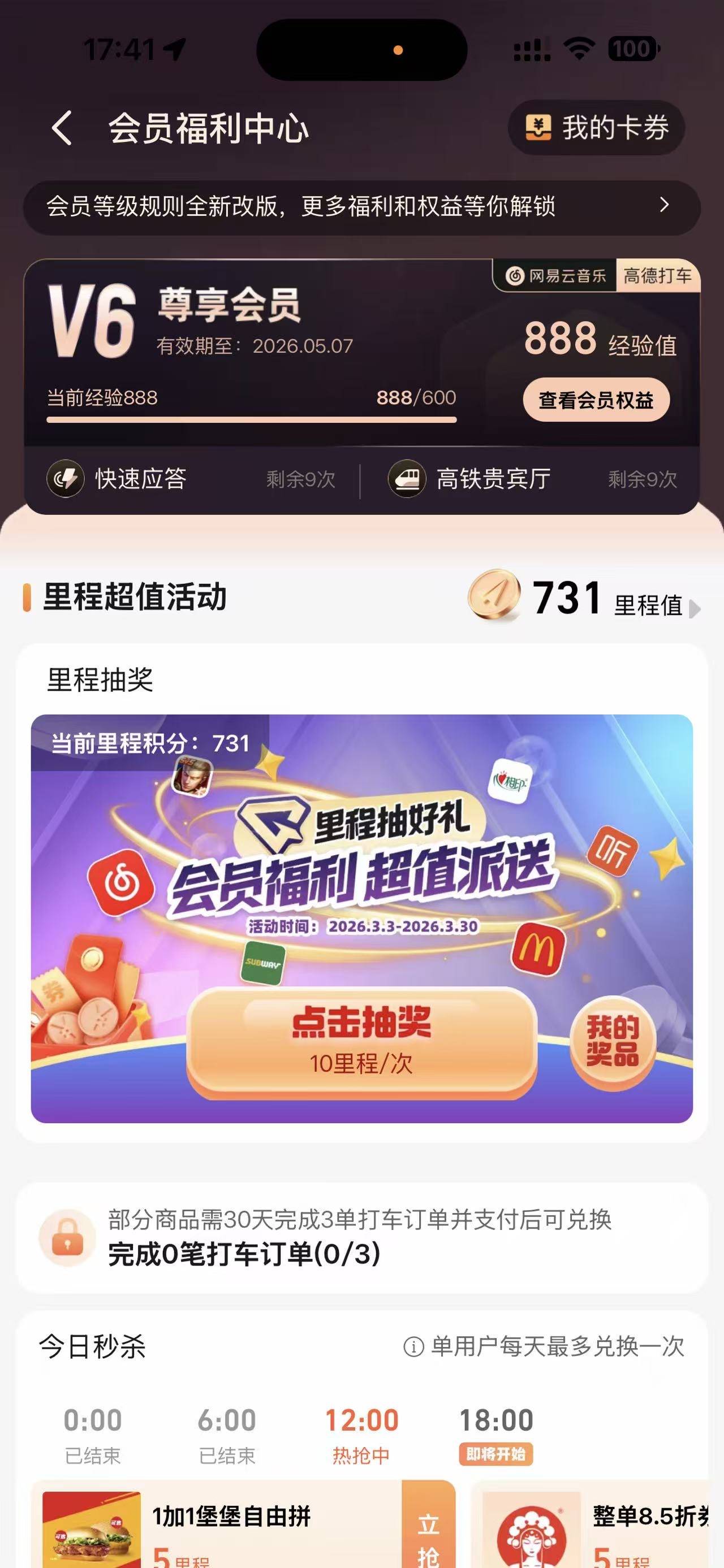
Task: Open the 会员等级规则全新改版 notice
Action: pos(361,207)
